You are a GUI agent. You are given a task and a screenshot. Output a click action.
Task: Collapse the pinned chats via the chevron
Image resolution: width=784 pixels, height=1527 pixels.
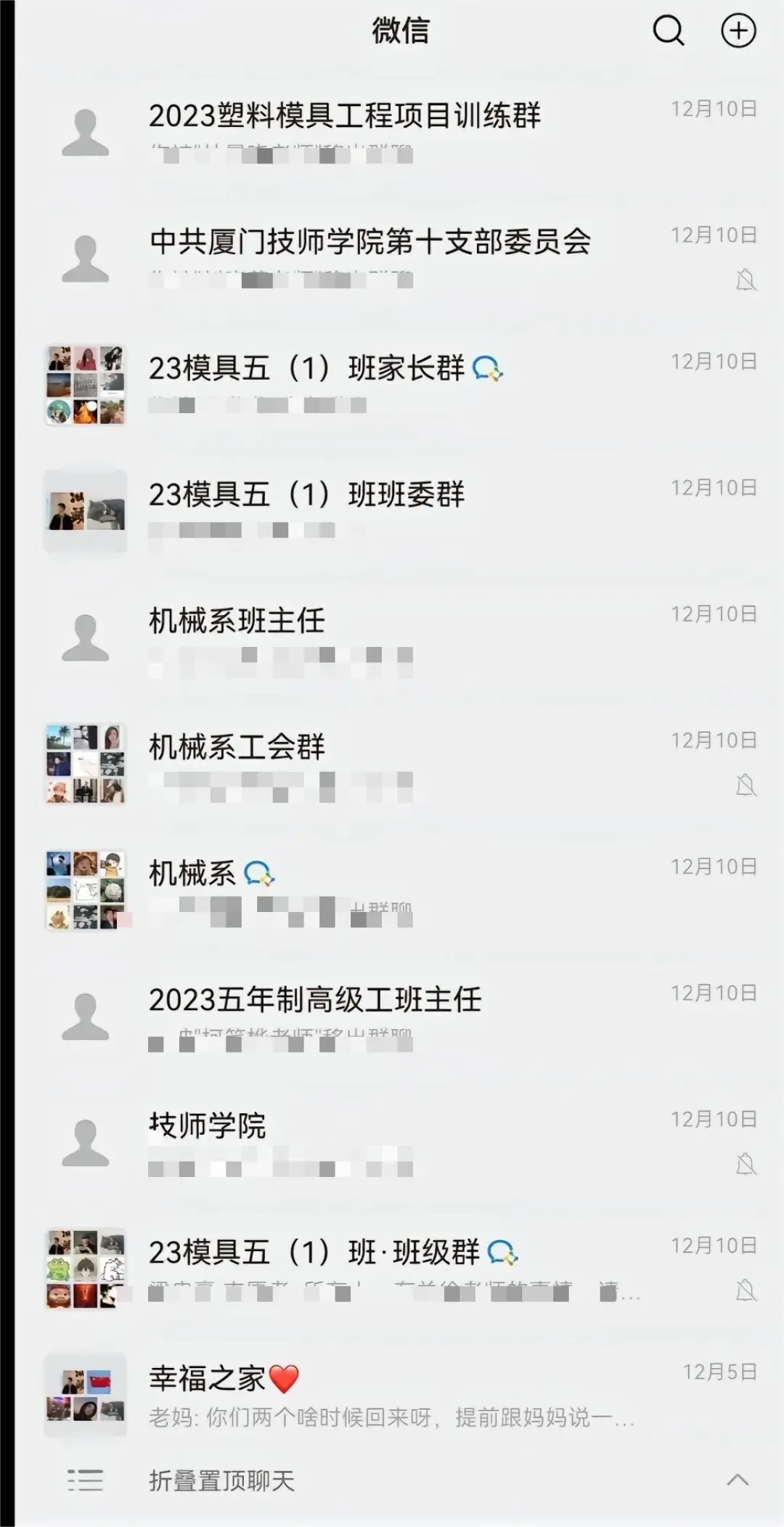click(x=740, y=1483)
